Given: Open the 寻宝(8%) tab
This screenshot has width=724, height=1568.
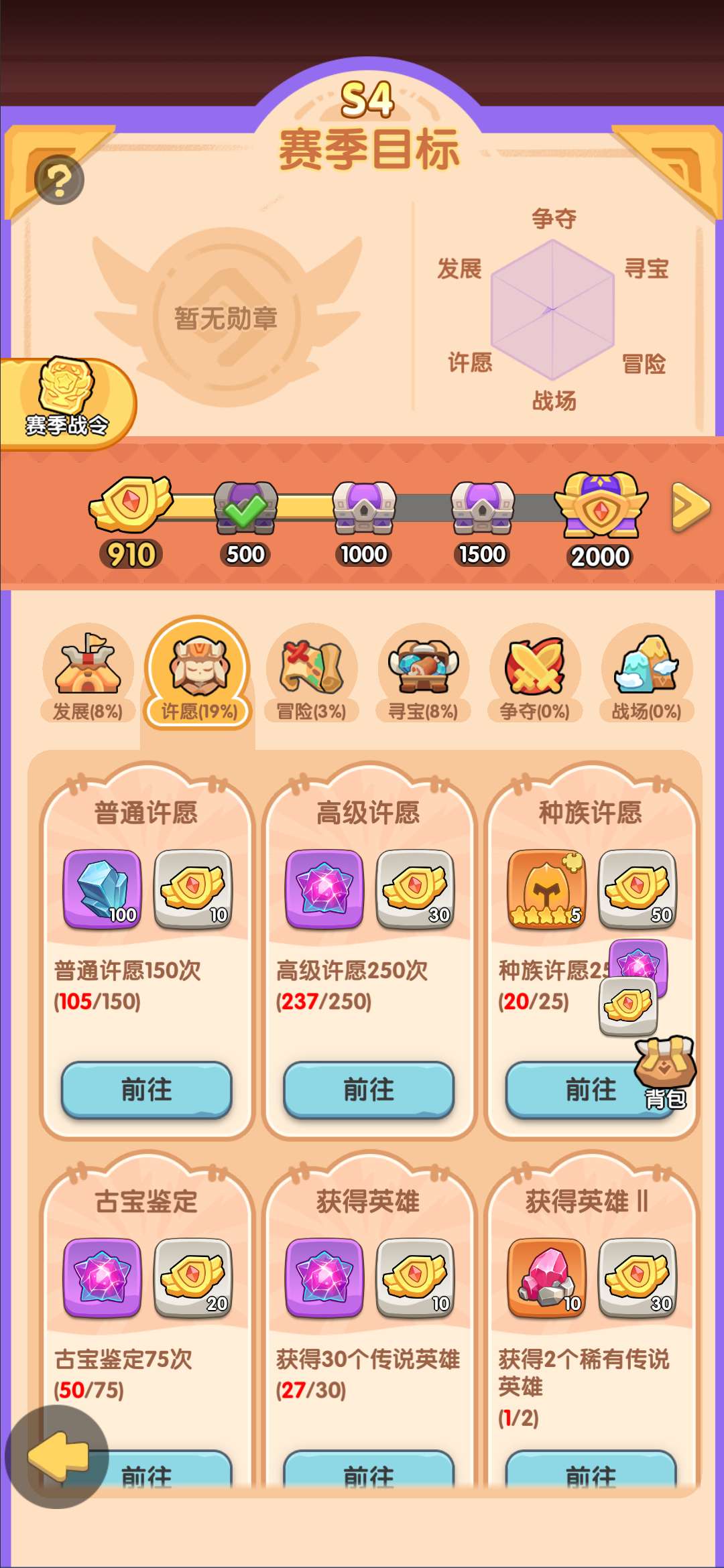Looking at the screenshot, I should click(422, 672).
